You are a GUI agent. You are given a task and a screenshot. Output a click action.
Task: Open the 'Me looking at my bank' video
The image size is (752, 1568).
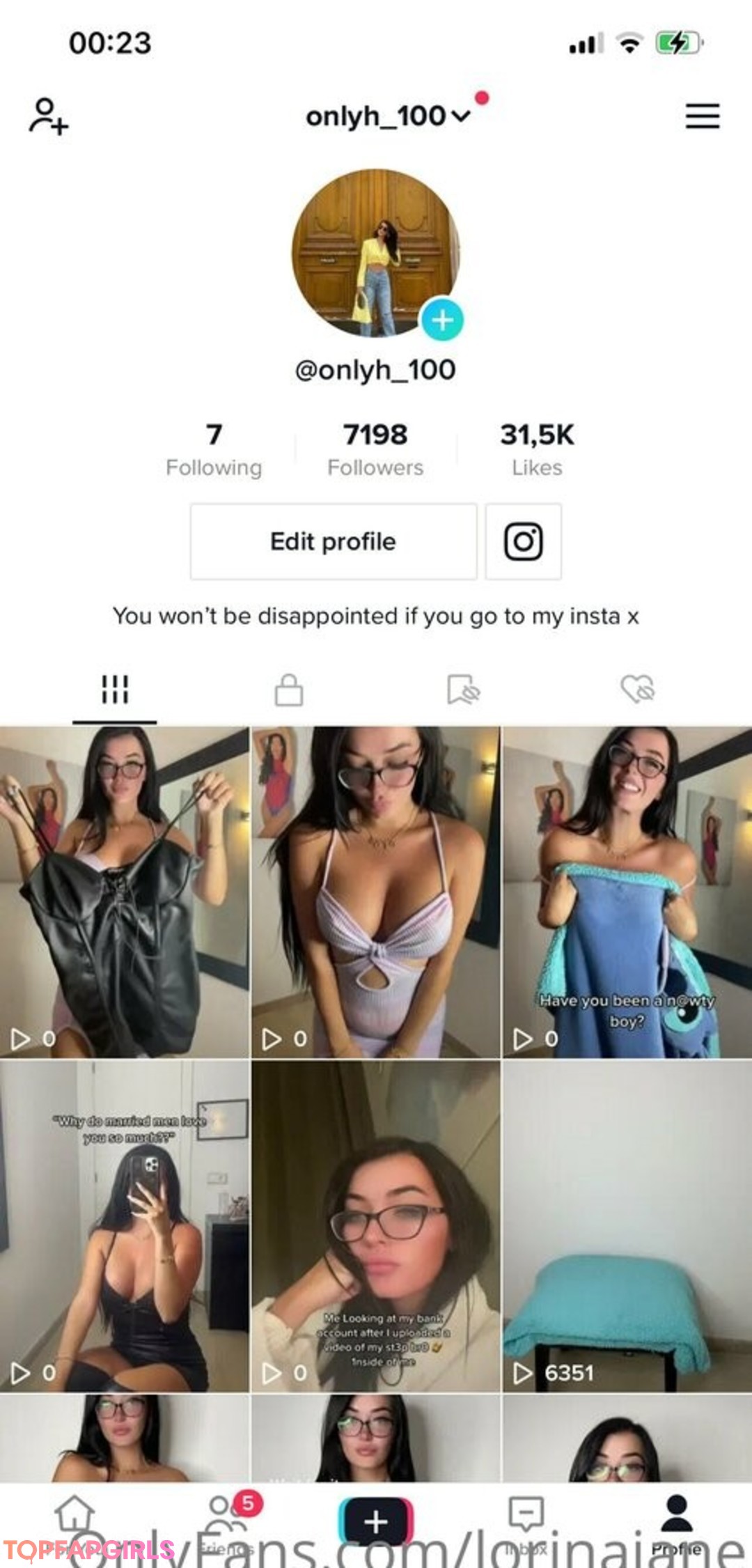[x=375, y=1226]
